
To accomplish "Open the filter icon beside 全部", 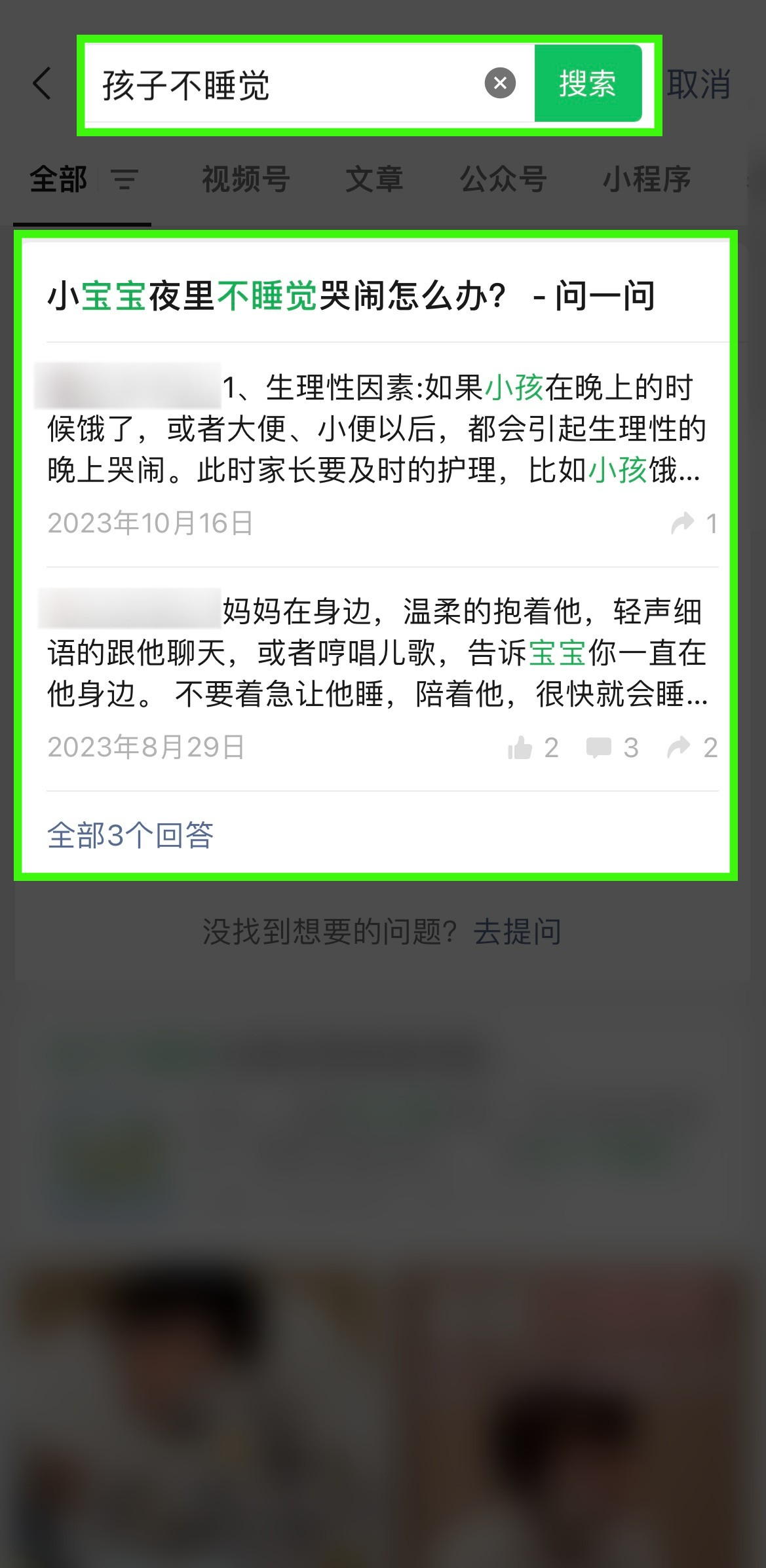I will click(x=124, y=179).
